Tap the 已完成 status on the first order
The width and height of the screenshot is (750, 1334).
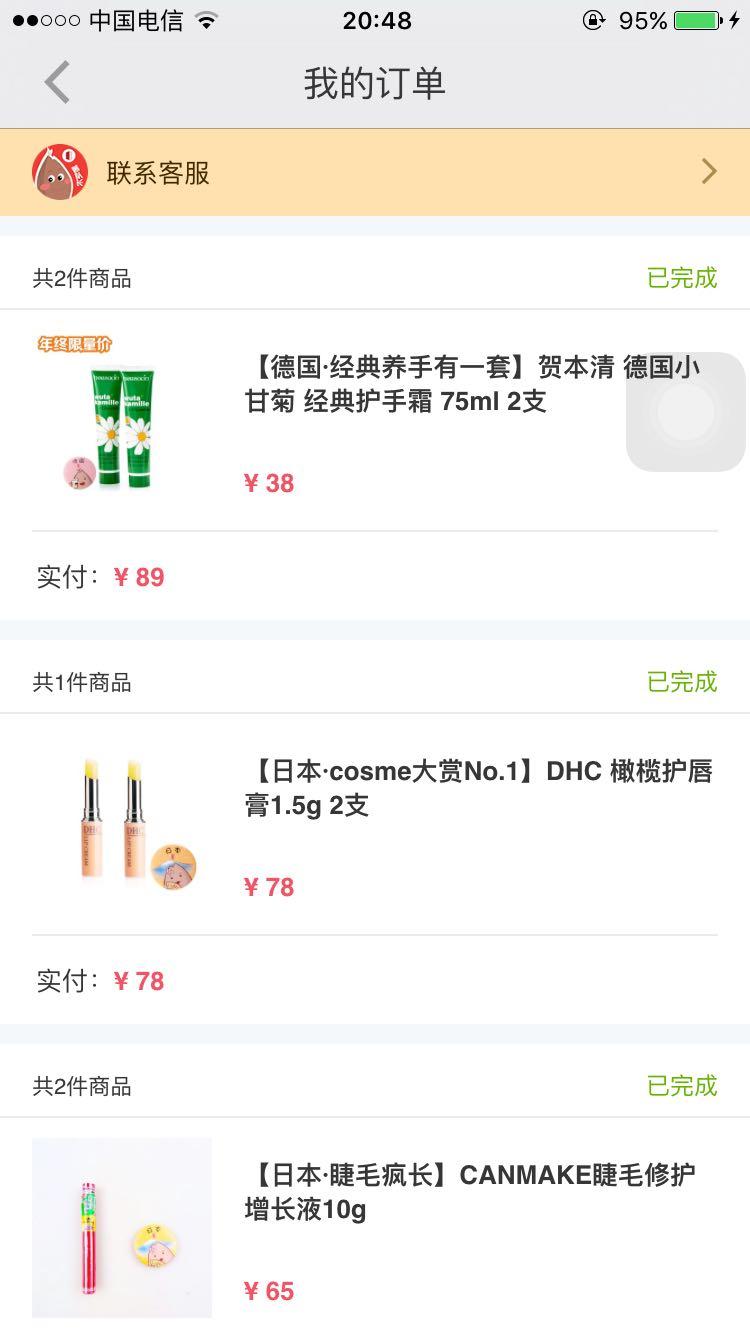click(x=683, y=277)
